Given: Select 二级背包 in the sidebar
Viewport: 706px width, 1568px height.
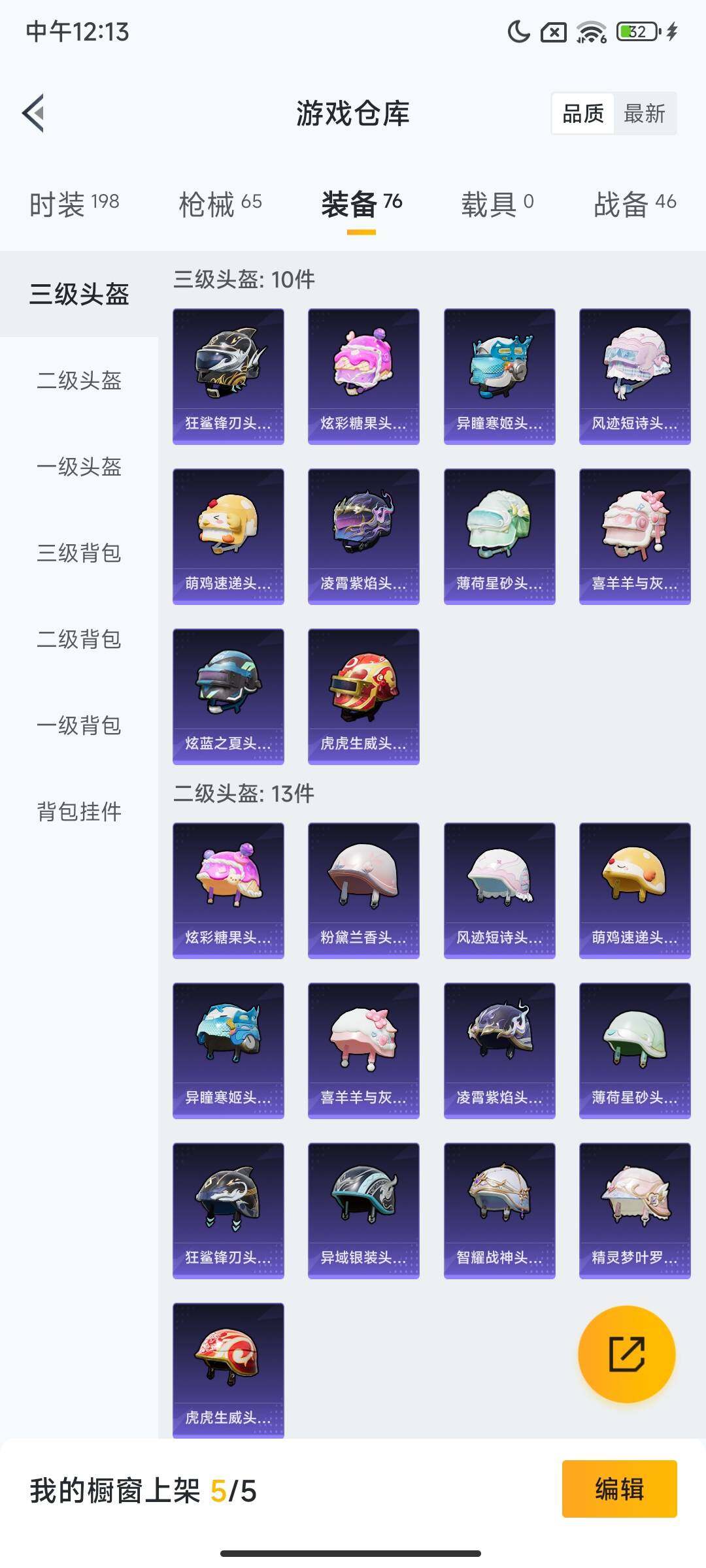Looking at the screenshot, I should (x=78, y=640).
